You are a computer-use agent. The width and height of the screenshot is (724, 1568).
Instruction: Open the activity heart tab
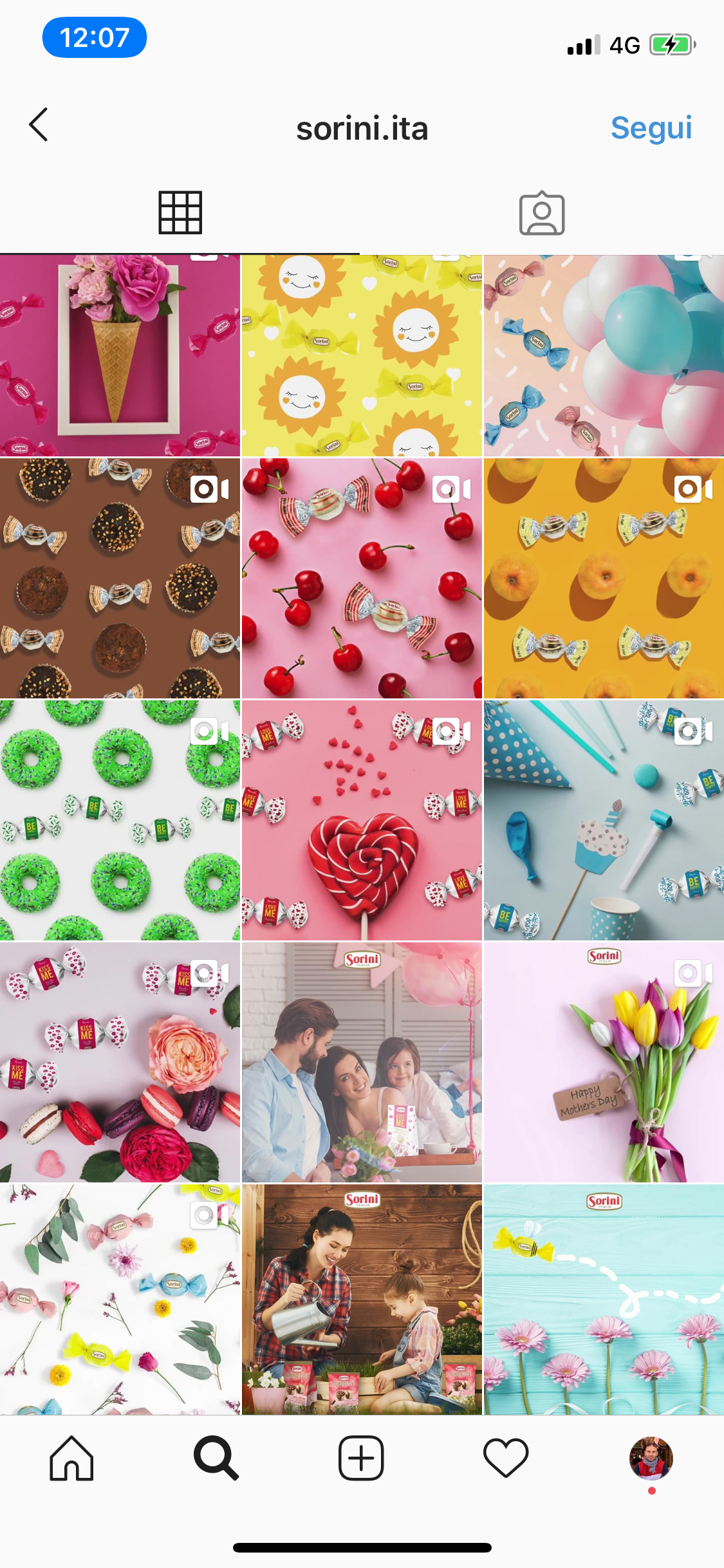(506, 1458)
